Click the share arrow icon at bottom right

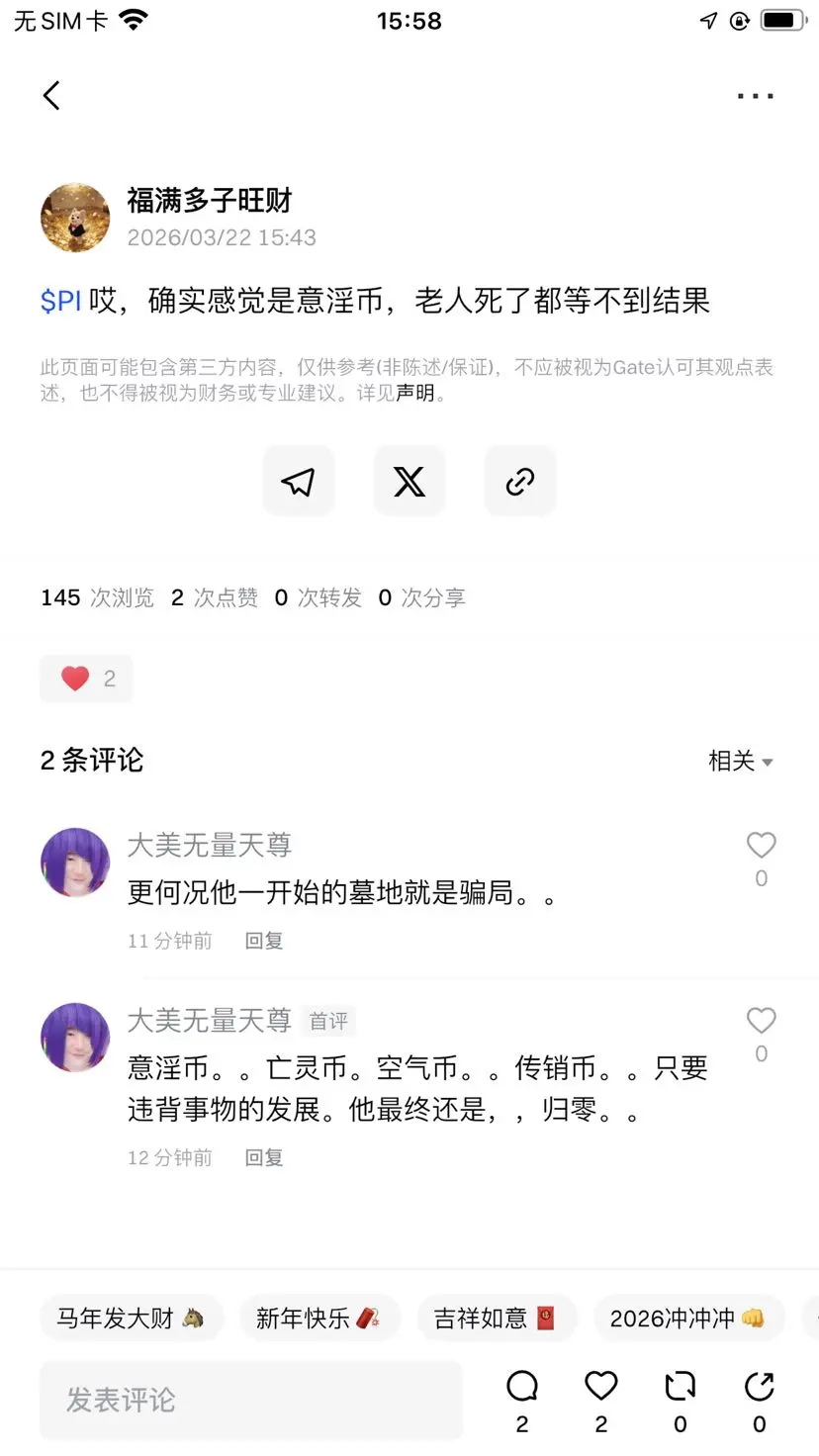pyautogui.click(x=759, y=1387)
